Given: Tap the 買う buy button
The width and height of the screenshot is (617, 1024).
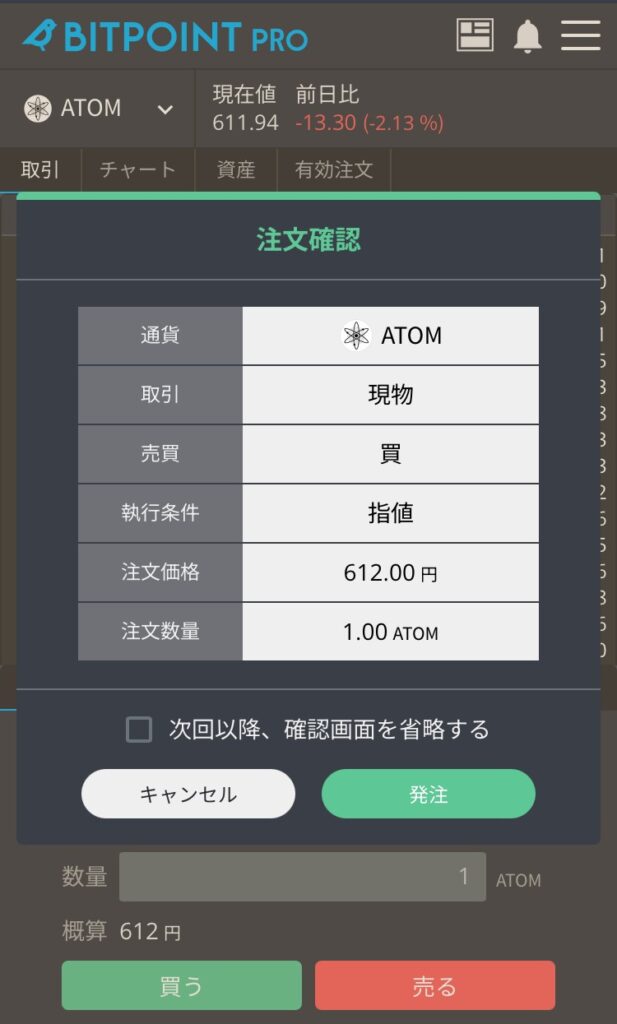Looking at the screenshot, I should click(181, 986).
